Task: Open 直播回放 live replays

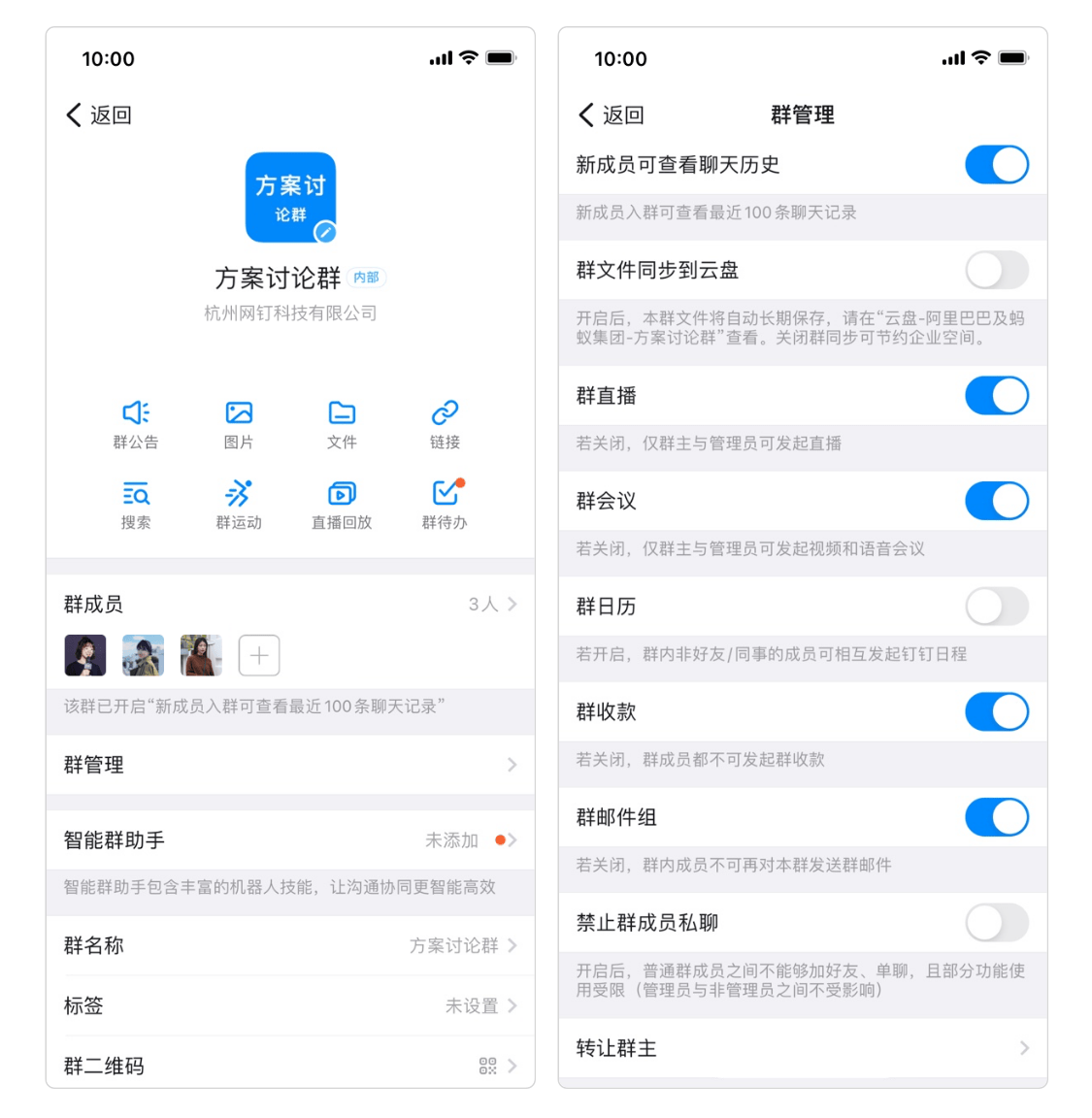Action: tap(342, 505)
